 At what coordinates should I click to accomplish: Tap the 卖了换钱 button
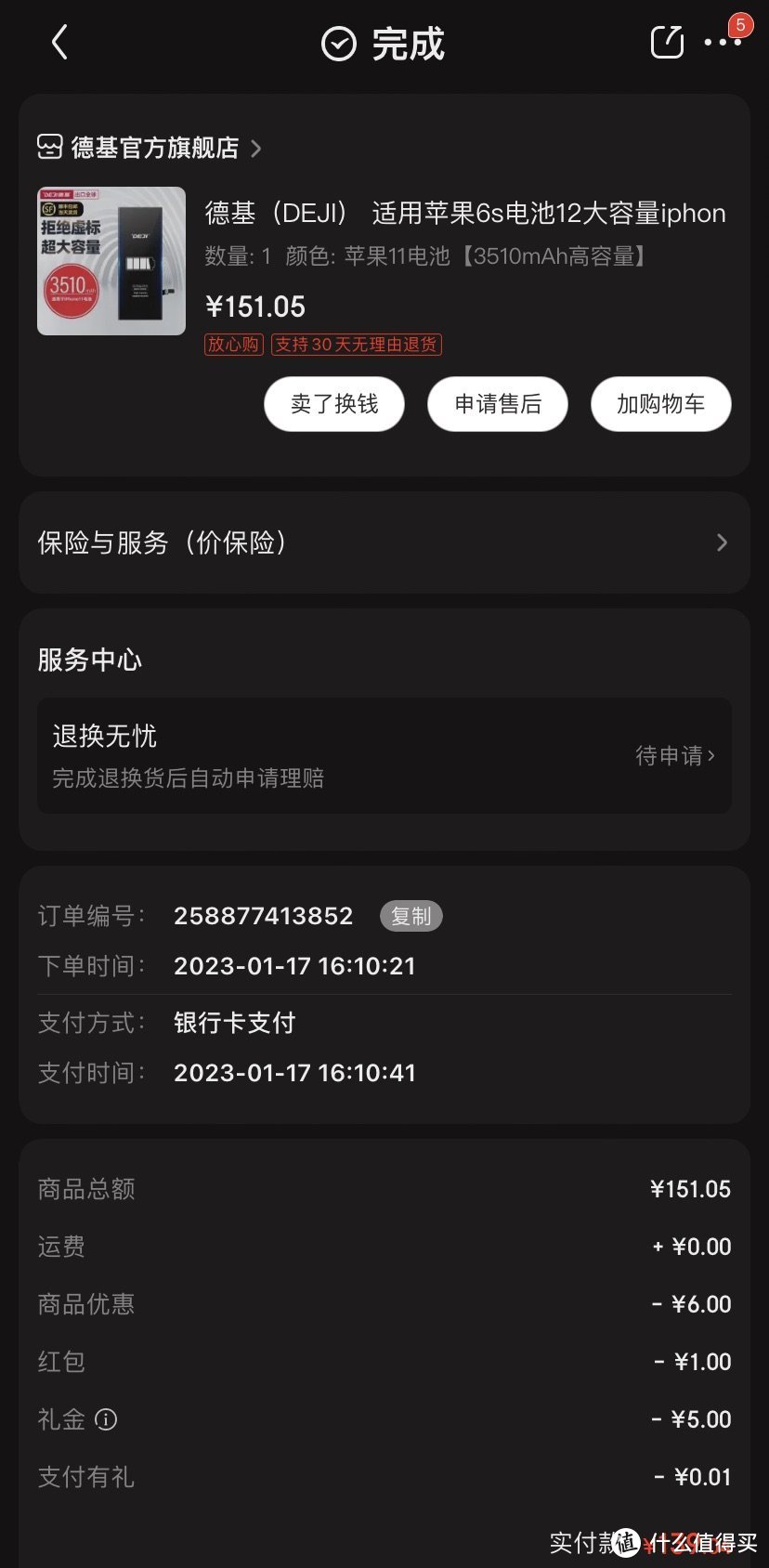(334, 404)
